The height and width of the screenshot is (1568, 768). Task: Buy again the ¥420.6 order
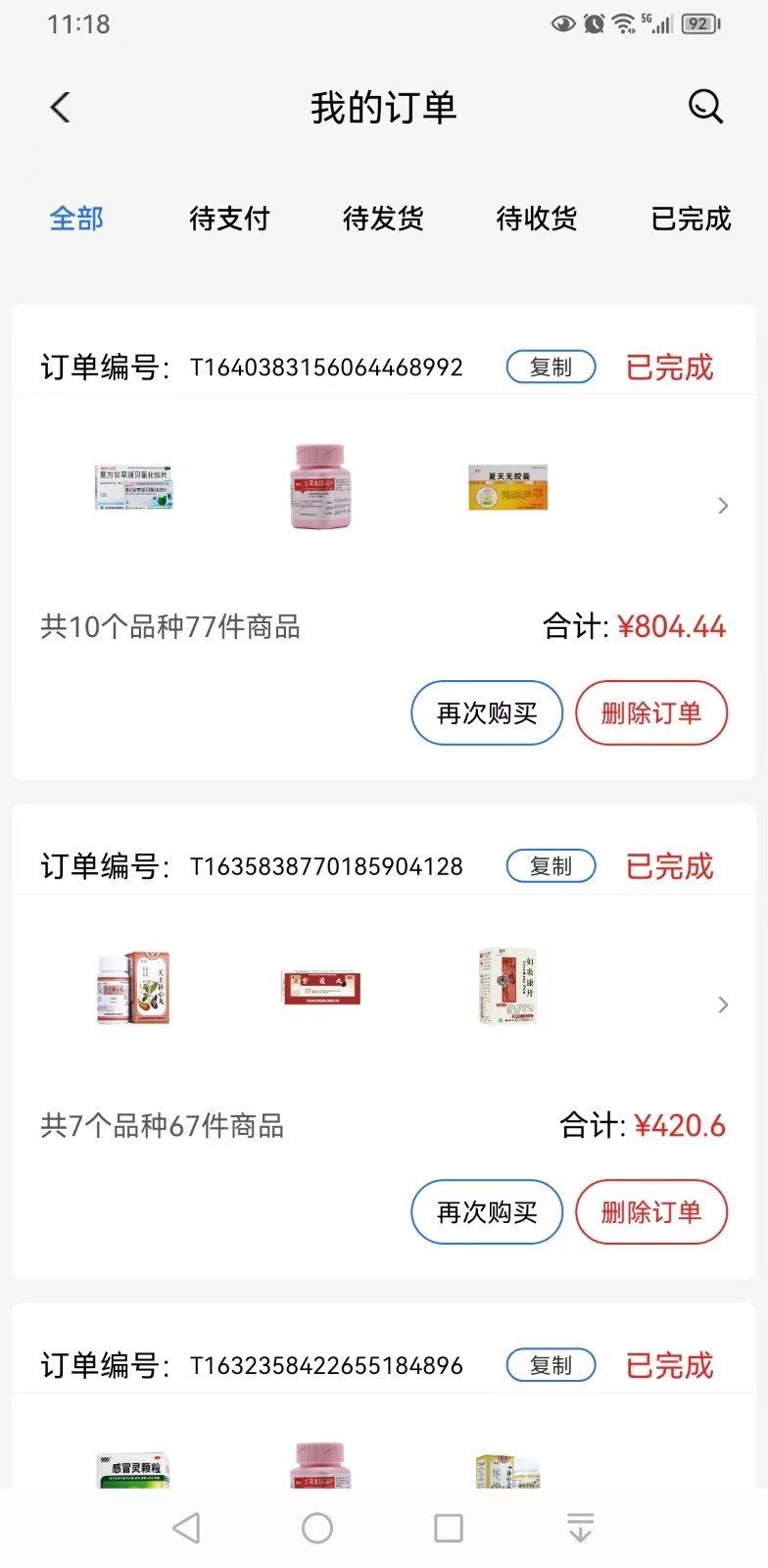(x=487, y=1212)
